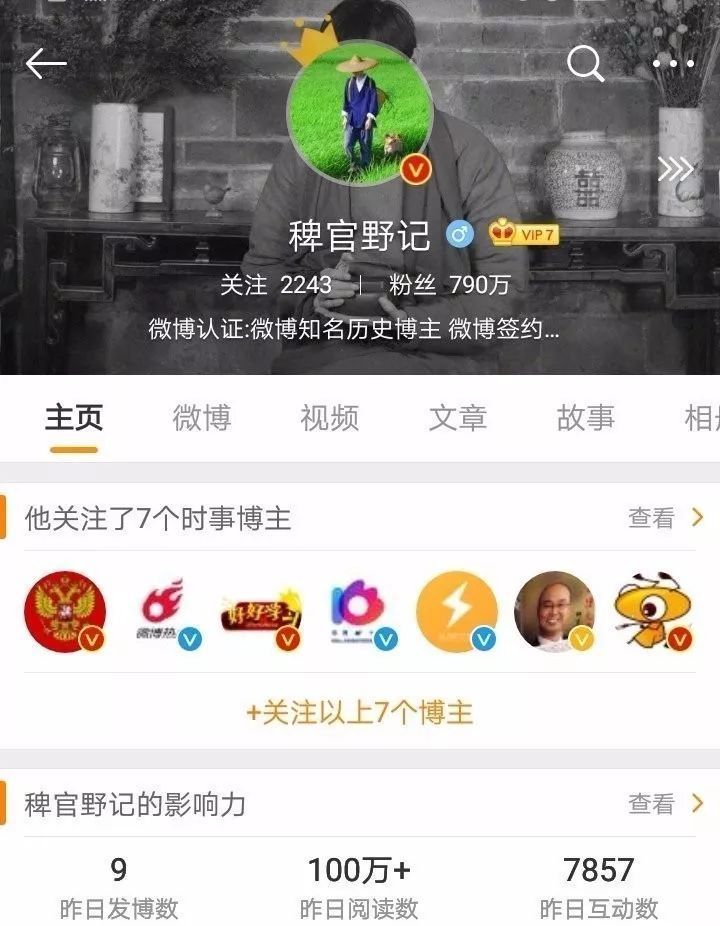This screenshot has width=720, height=926.
Task: Open search on this profile
Action: click(585, 64)
